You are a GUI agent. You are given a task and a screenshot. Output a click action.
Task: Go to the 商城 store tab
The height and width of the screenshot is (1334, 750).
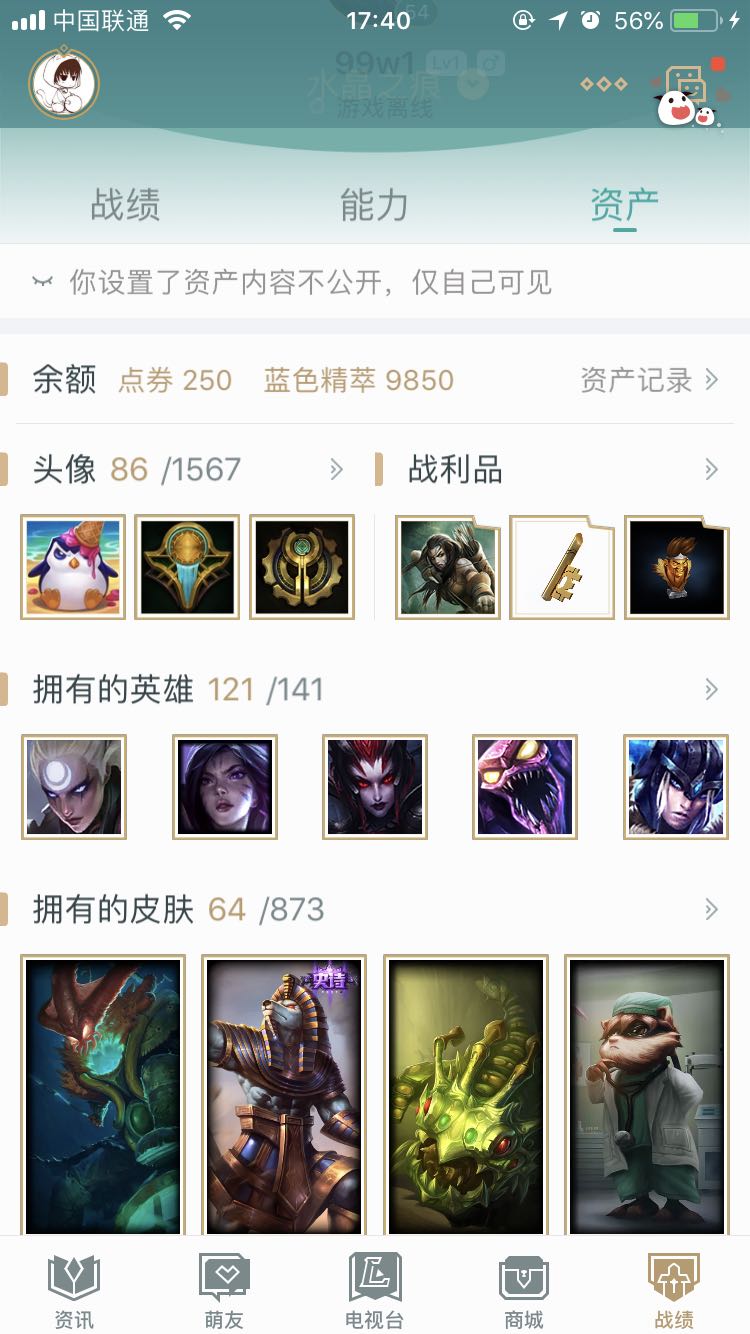coord(524,1291)
